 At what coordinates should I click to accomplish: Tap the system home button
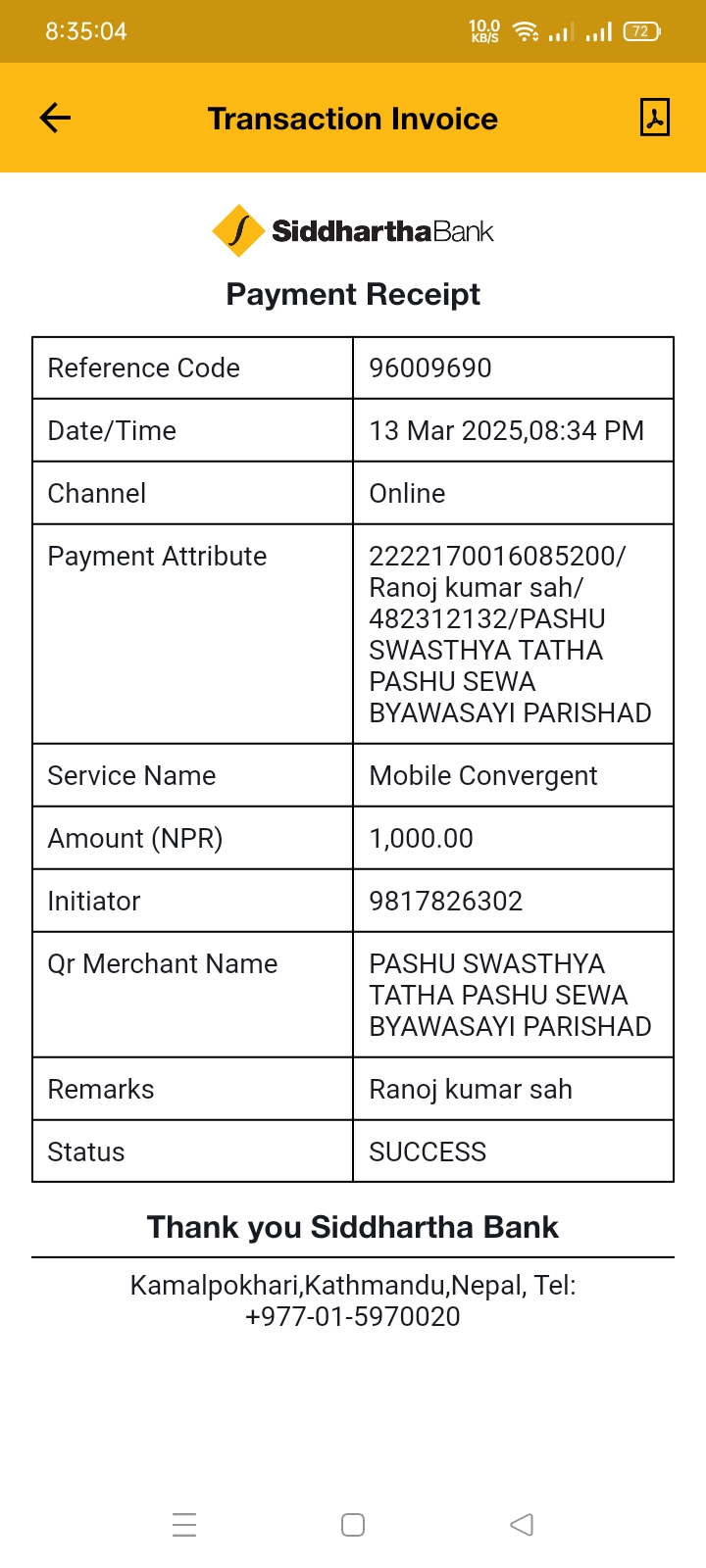pos(353,1525)
